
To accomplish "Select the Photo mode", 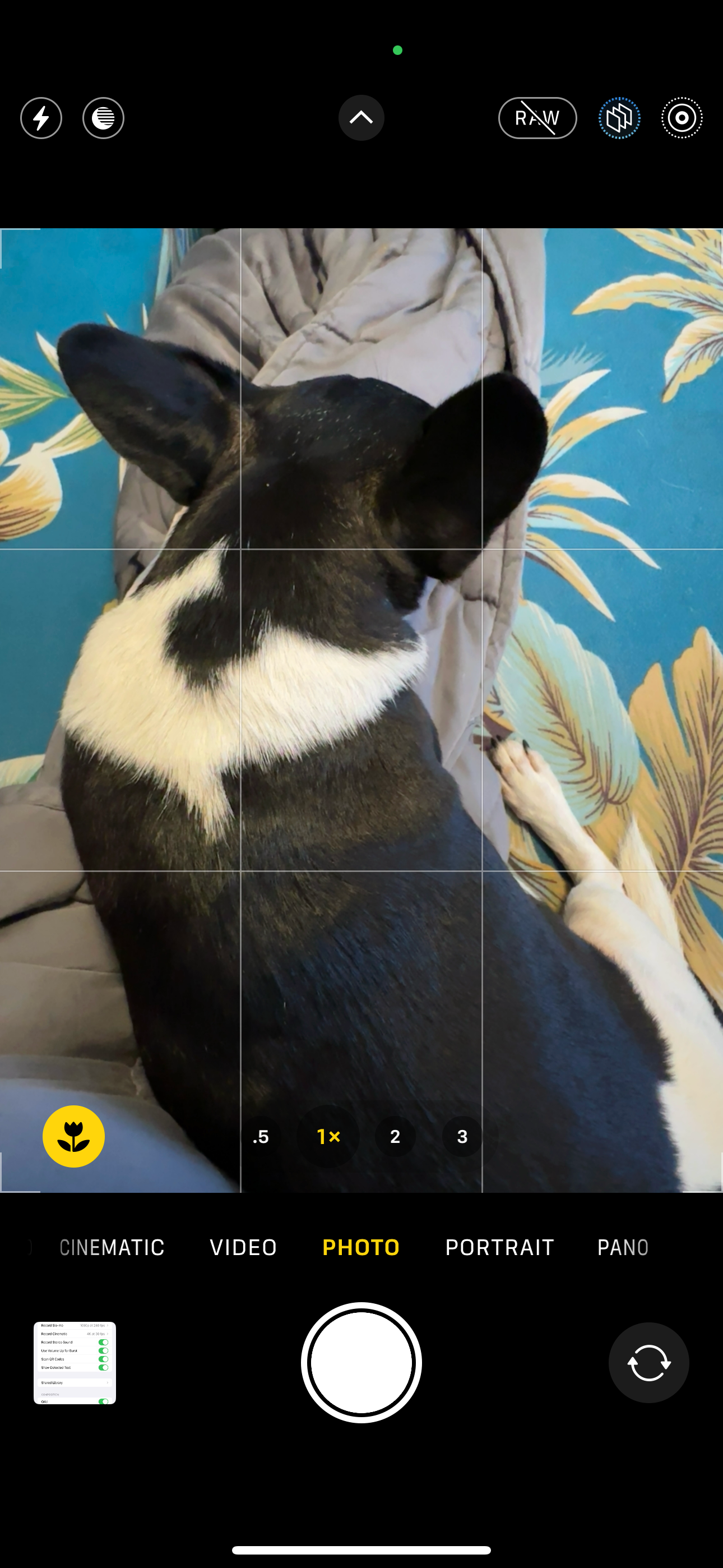I will pos(361,1247).
